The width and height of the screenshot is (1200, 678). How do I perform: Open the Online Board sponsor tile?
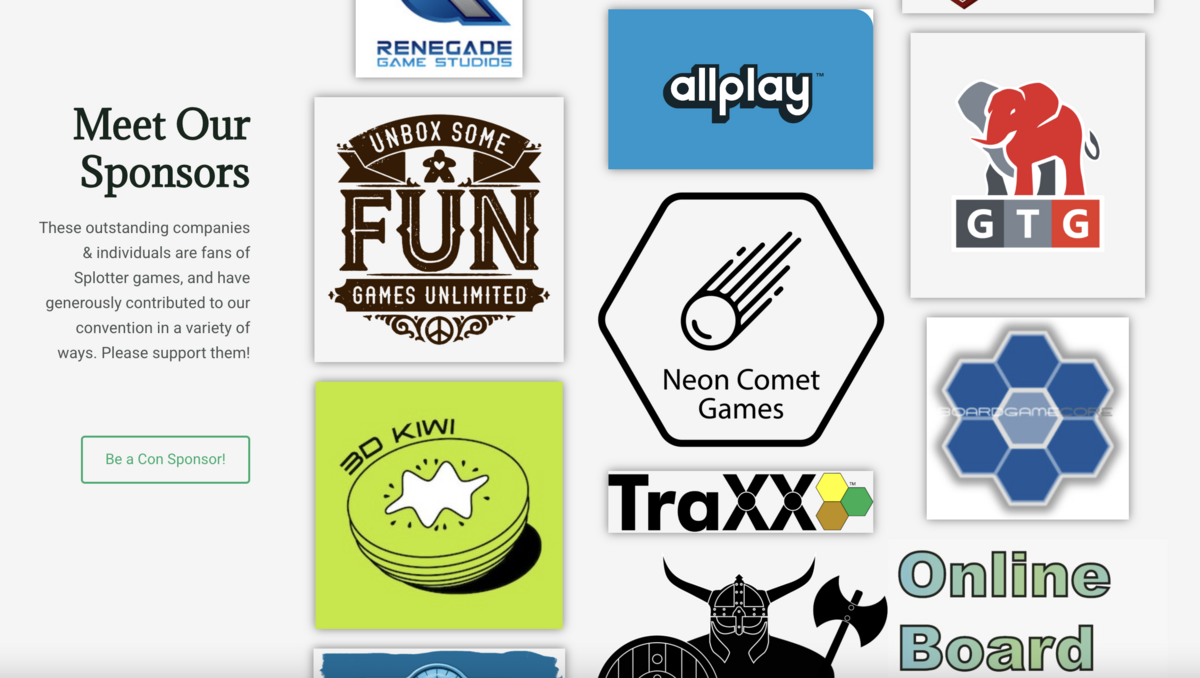pos(1027,610)
